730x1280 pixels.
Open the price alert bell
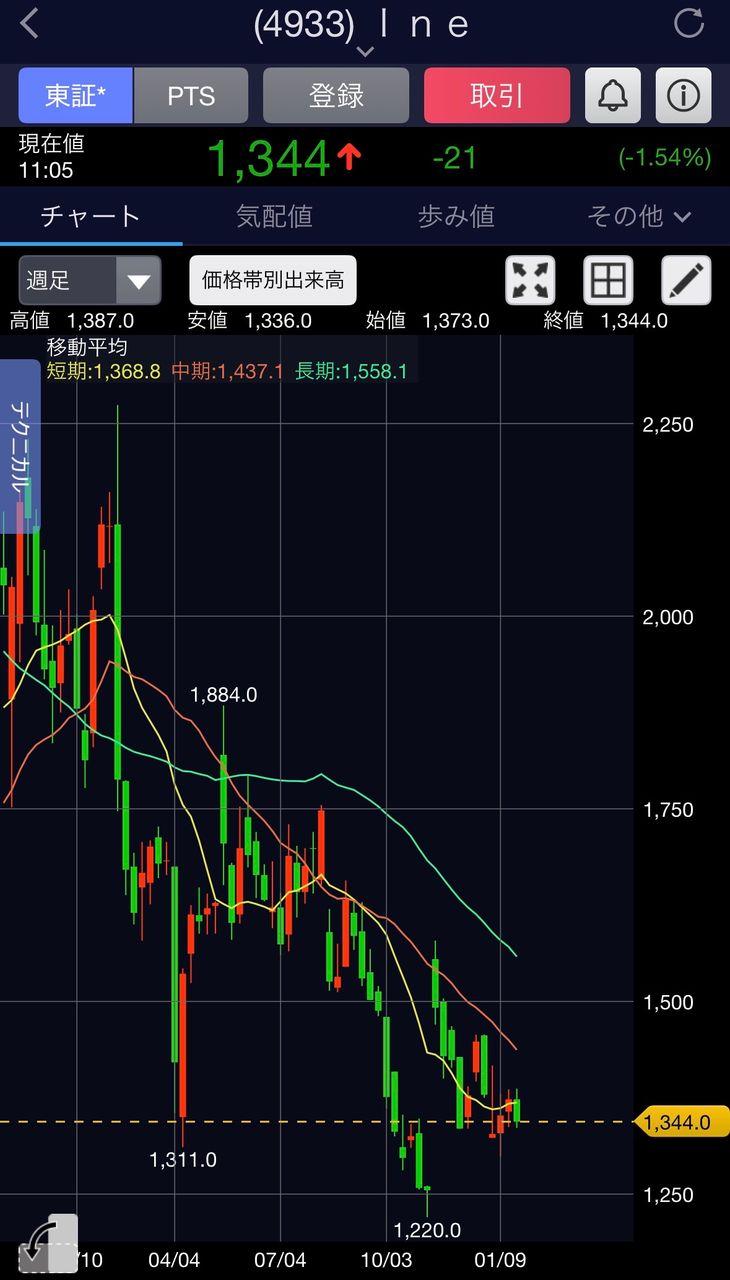click(612, 95)
